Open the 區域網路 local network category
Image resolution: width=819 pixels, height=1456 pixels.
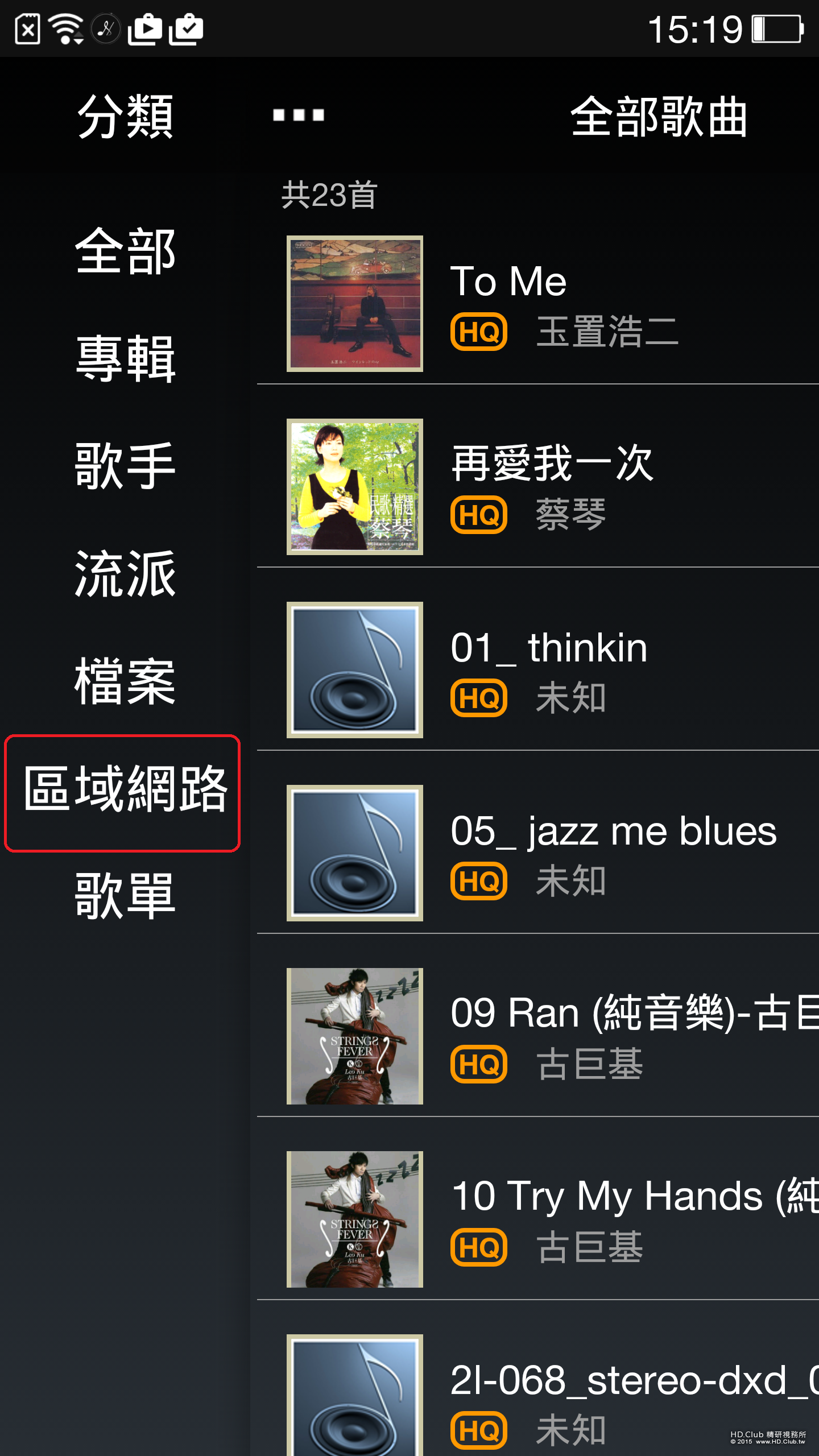(x=125, y=789)
